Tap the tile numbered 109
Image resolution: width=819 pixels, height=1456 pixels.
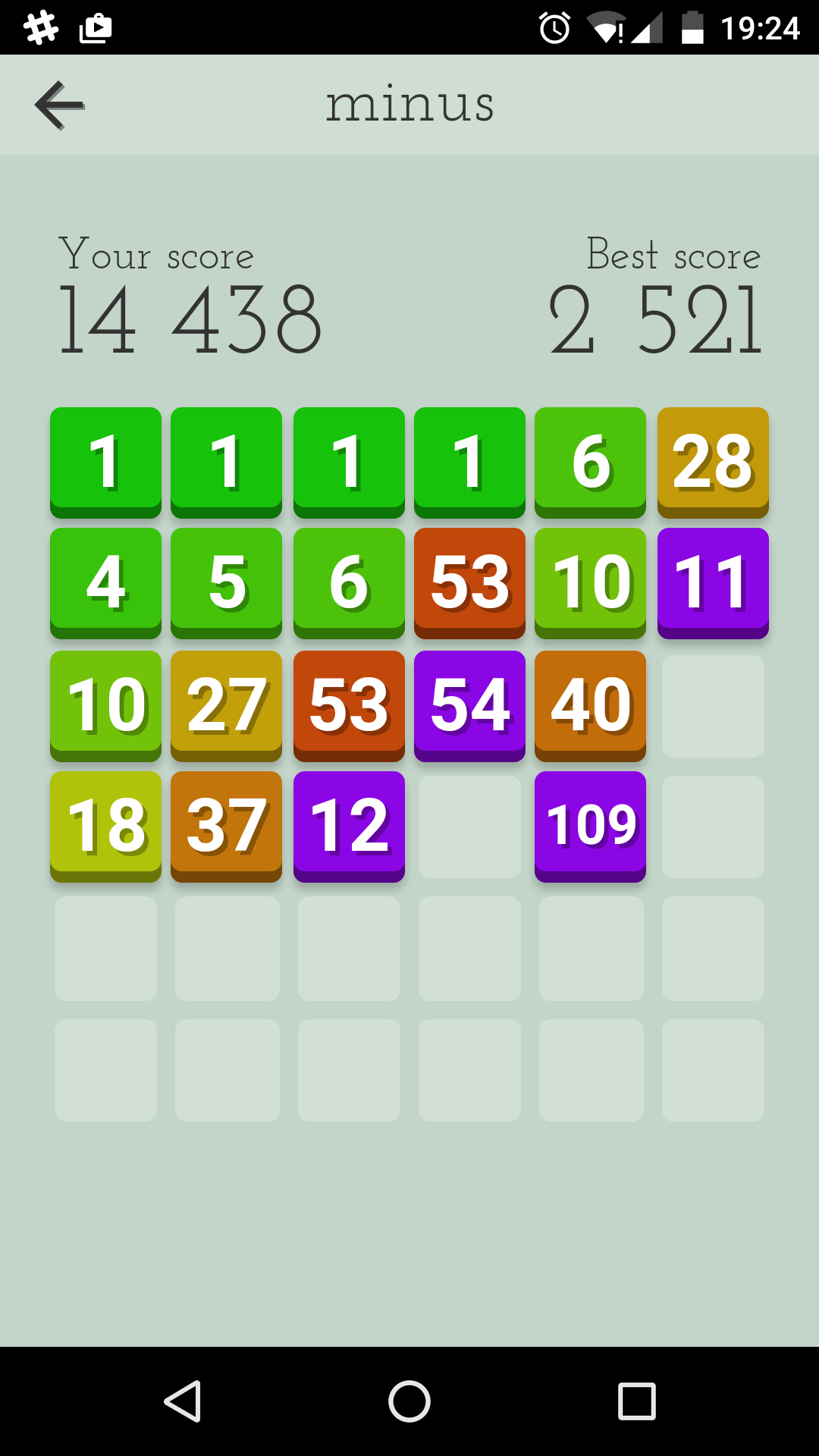tap(590, 827)
